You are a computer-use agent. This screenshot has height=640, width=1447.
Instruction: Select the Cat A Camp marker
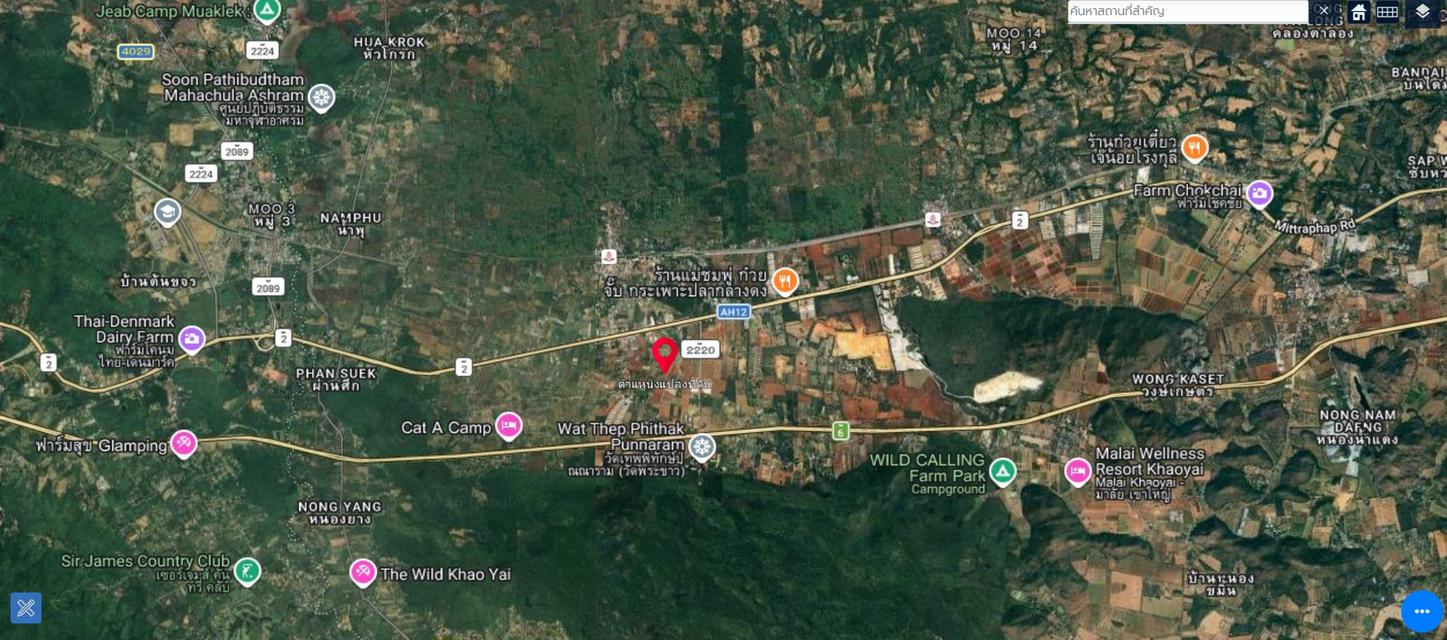point(509,426)
